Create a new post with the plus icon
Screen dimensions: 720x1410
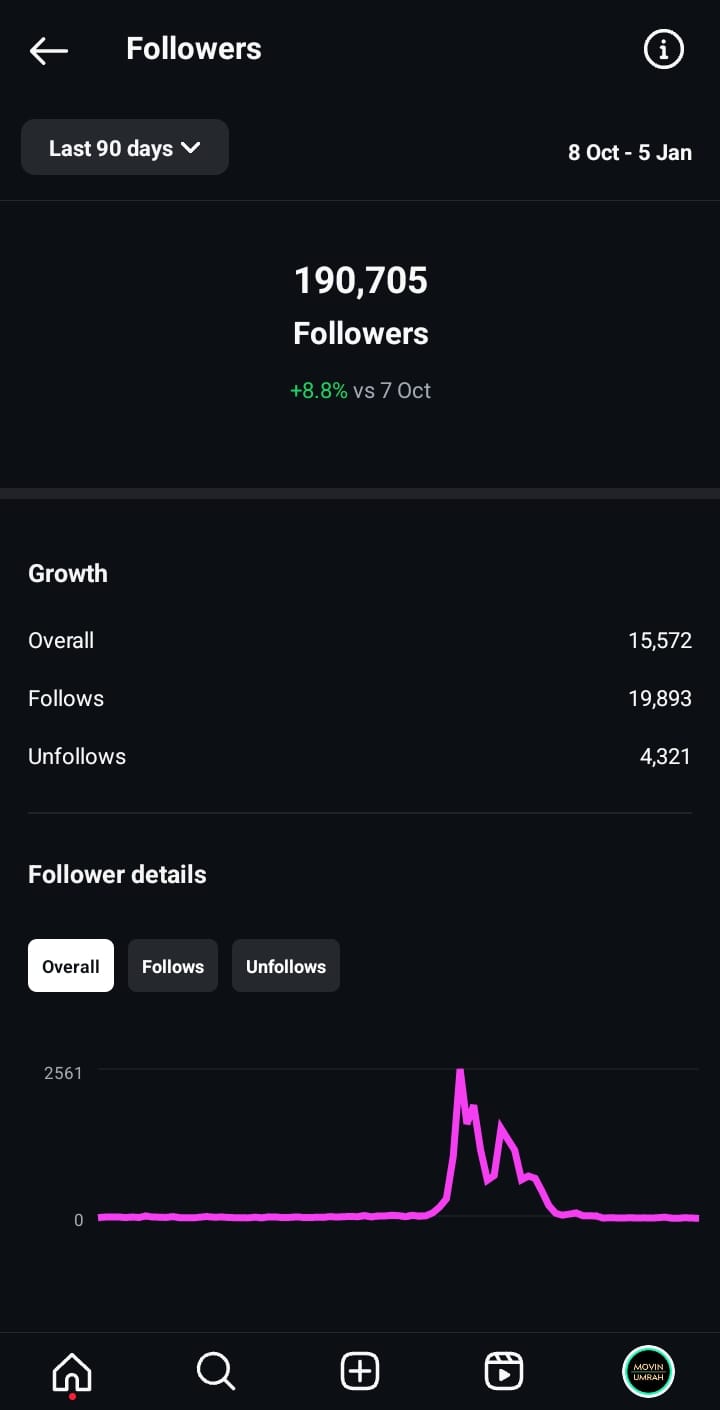pos(360,1371)
